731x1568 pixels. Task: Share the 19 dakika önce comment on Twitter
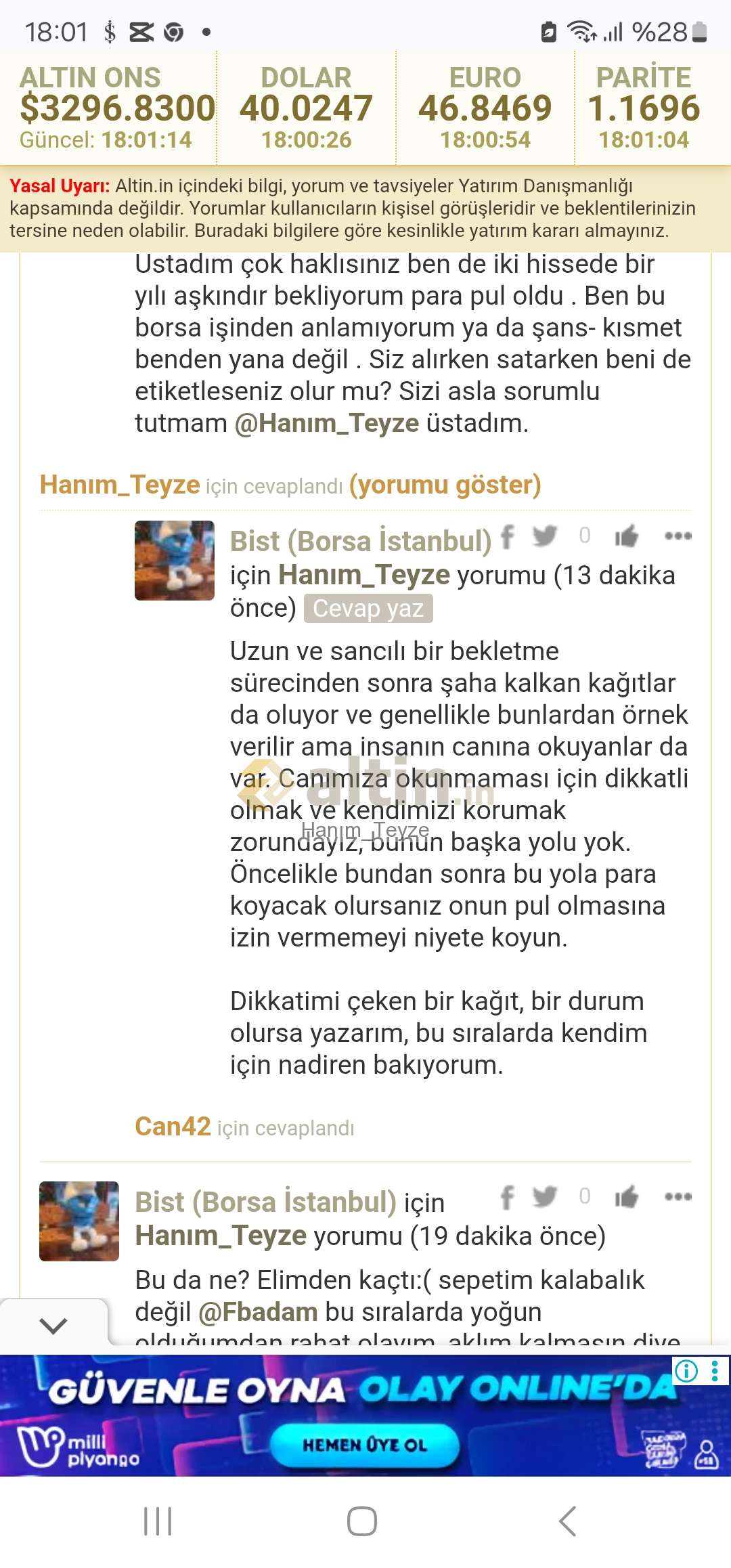(x=545, y=1196)
